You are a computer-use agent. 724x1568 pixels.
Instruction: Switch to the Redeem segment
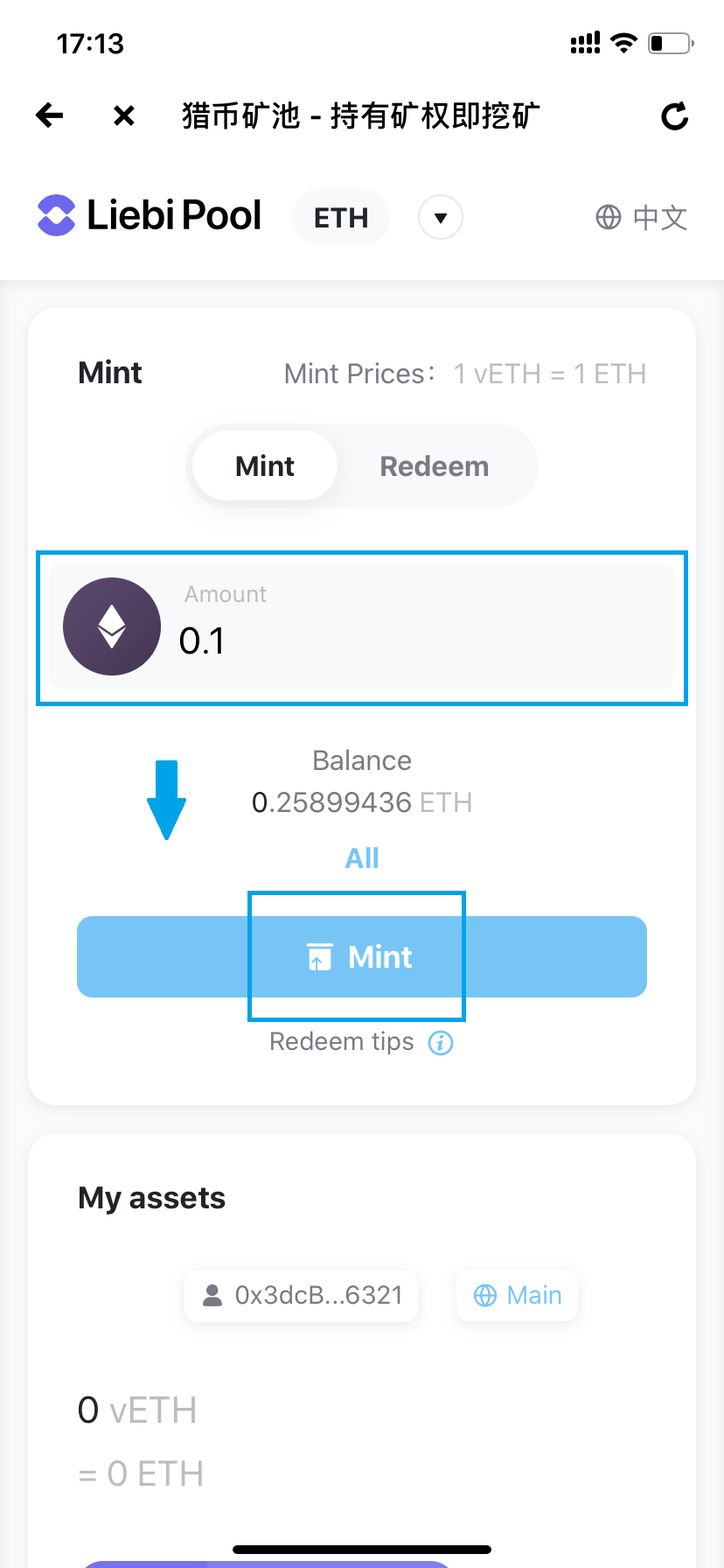coord(434,465)
